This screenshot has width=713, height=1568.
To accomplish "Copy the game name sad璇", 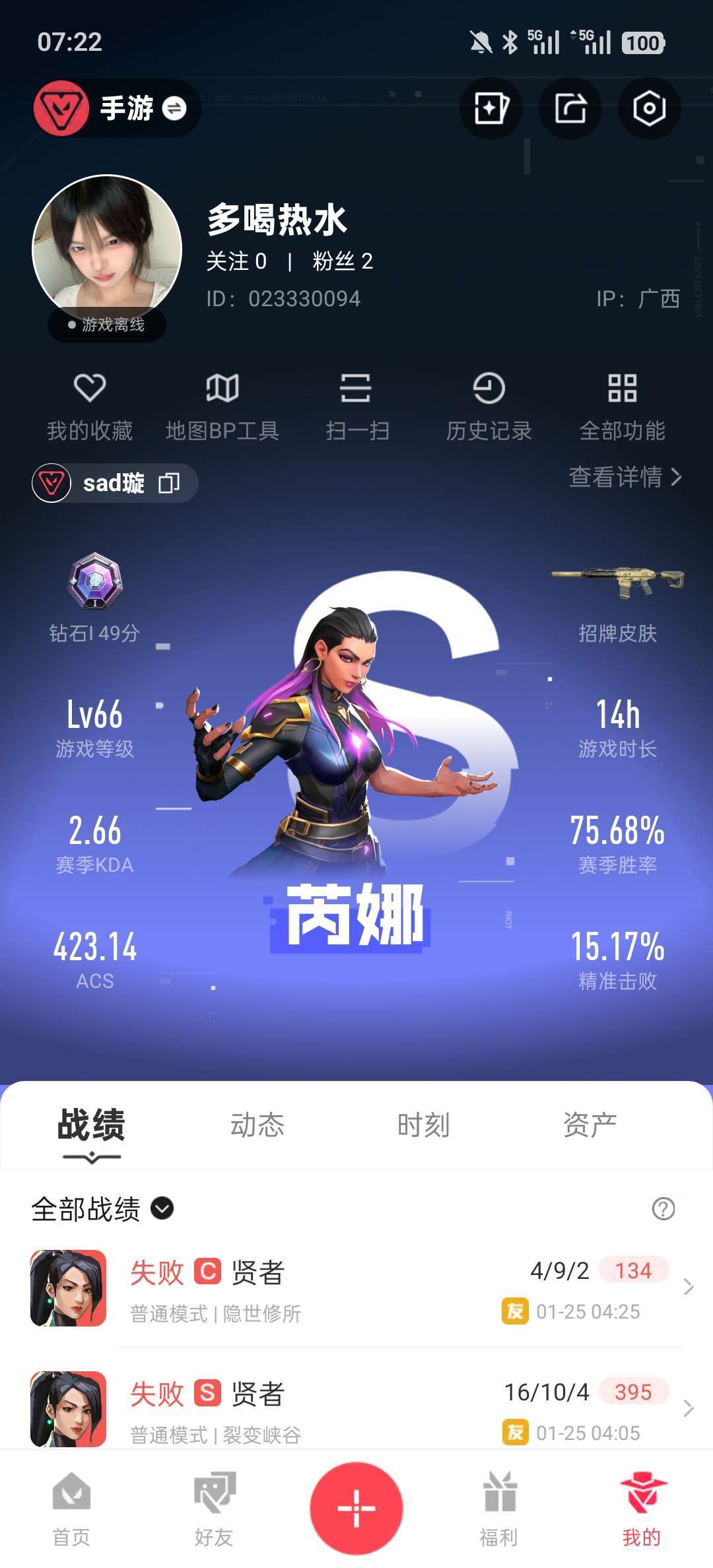I will click(169, 483).
